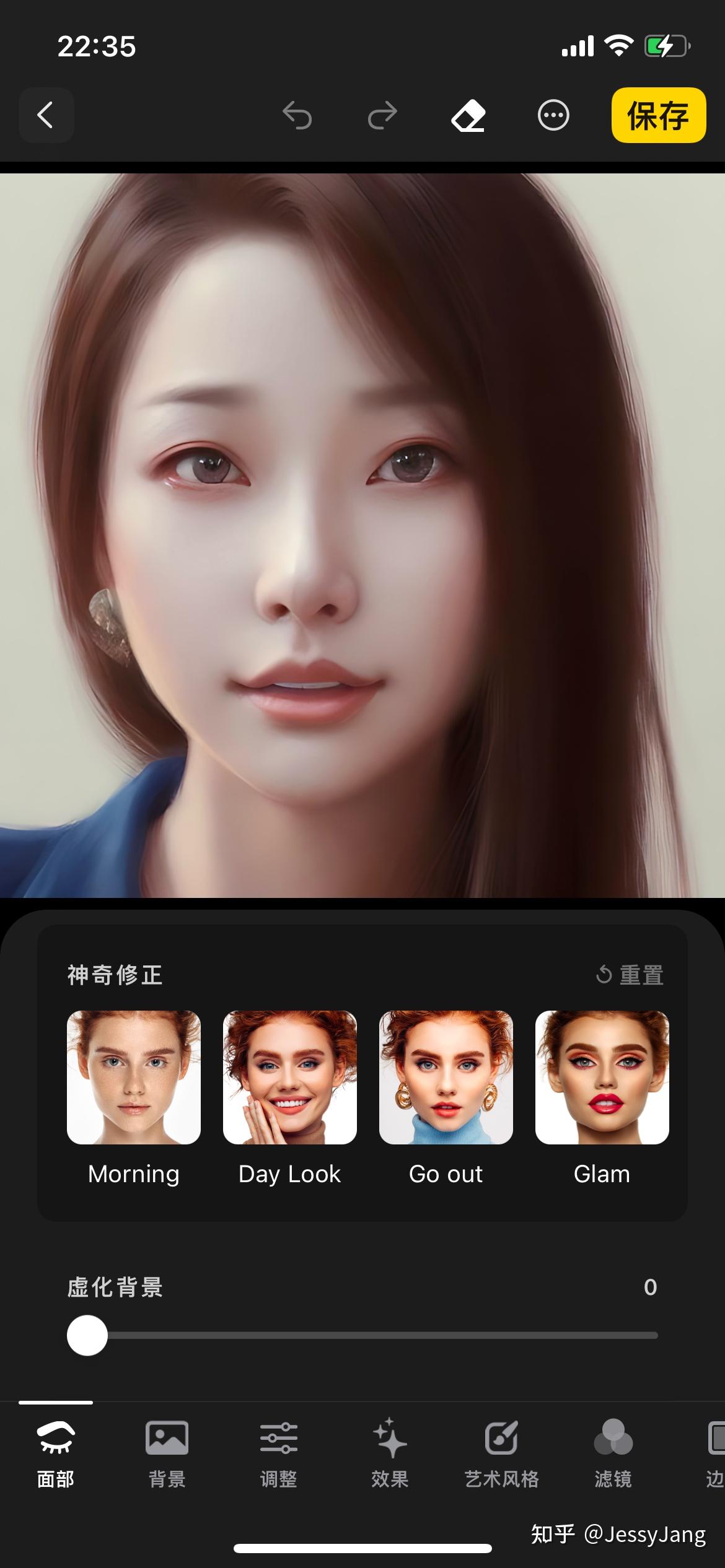This screenshot has height=1568, width=725.
Task: Apply the Morning look preset
Action: point(134,1078)
